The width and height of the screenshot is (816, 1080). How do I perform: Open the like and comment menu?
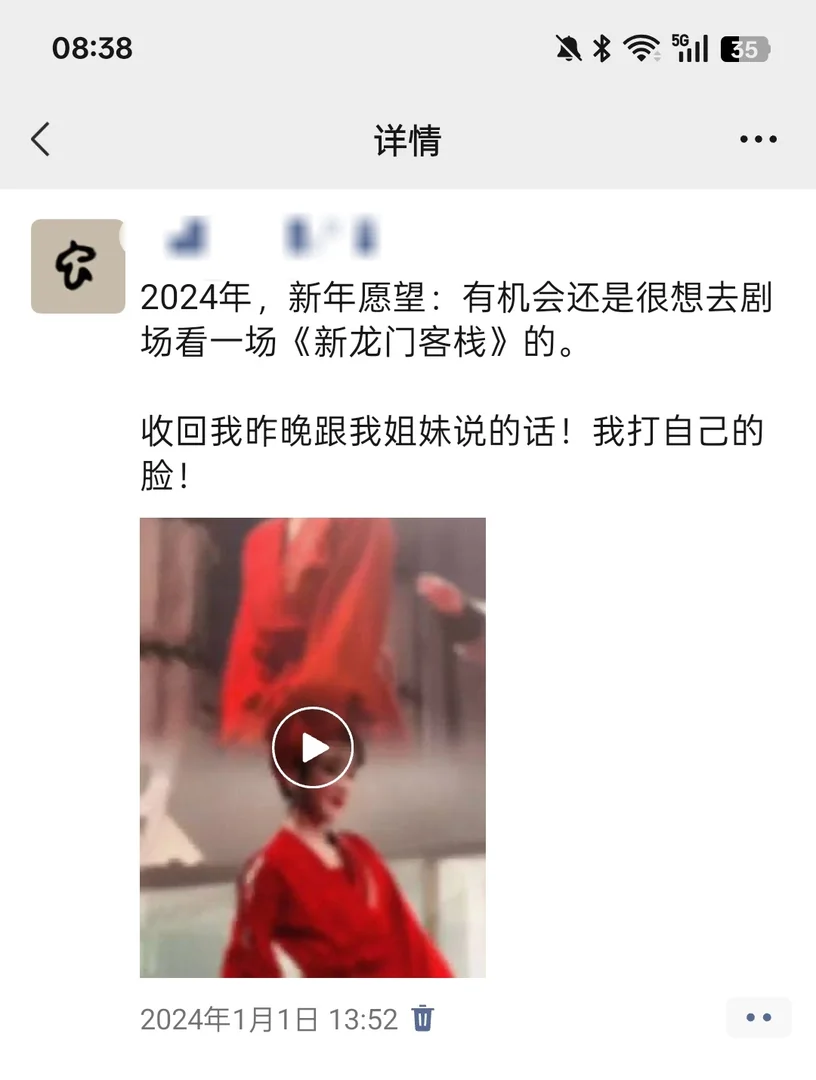759,1018
